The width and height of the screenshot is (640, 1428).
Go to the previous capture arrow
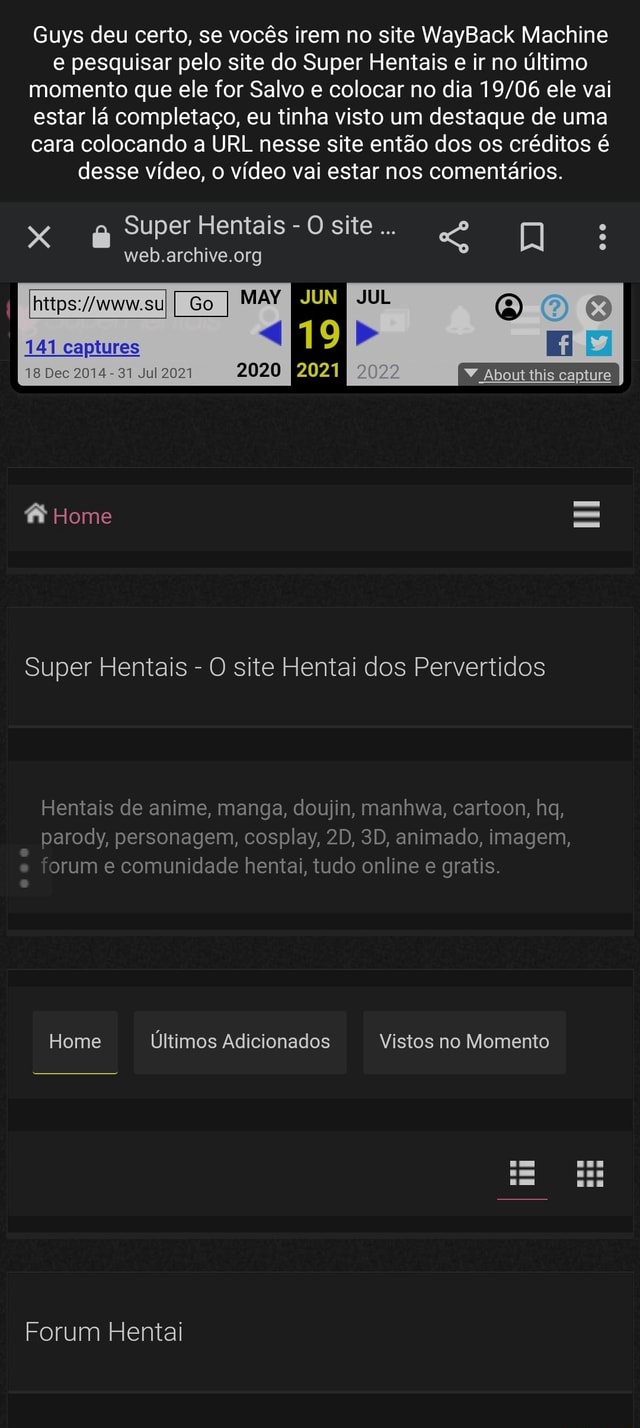pyautogui.click(x=269, y=333)
